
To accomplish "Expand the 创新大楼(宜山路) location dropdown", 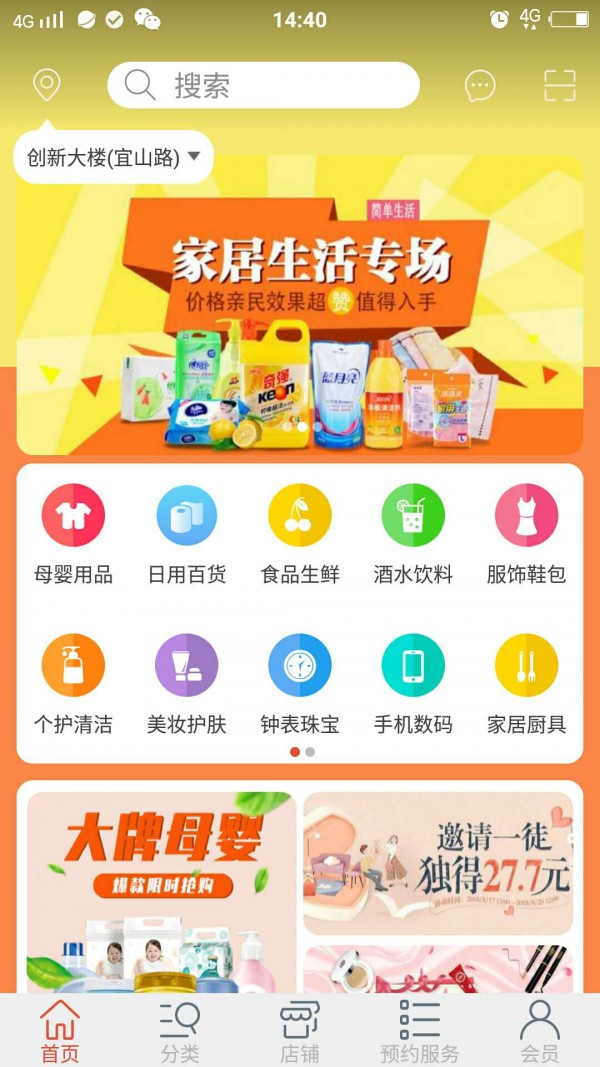I will point(114,157).
